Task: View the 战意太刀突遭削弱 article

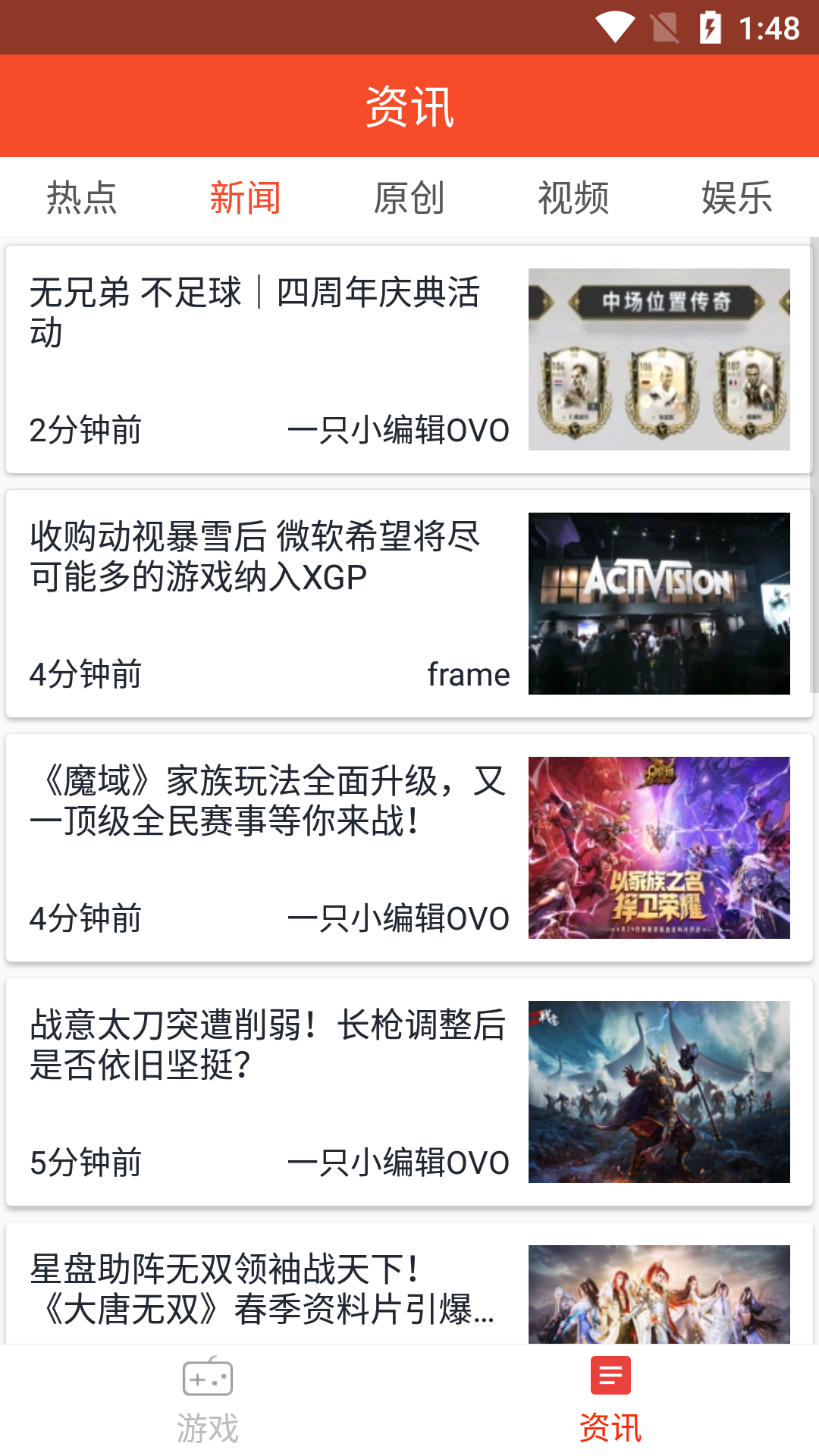Action: pyautogui.click(x=409, y=1092)
